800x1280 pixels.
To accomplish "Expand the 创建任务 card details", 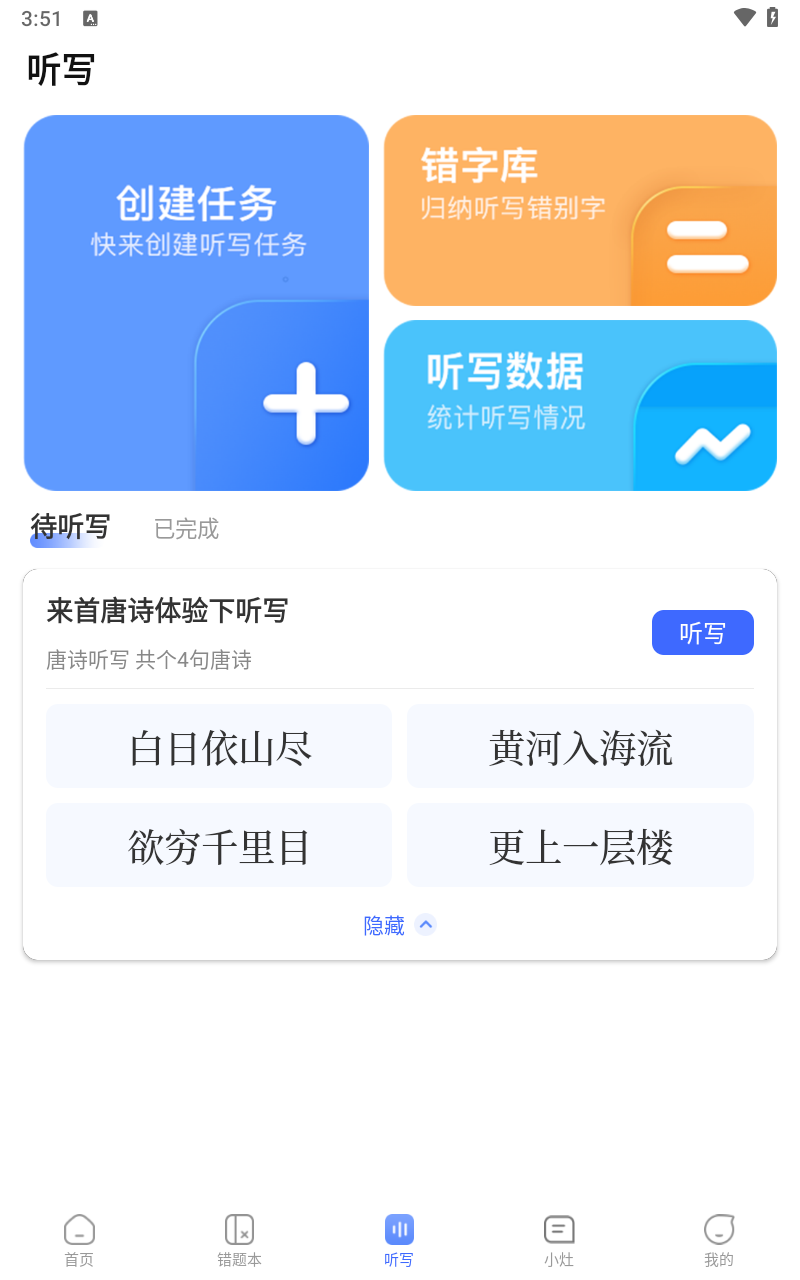I will 196,300.
